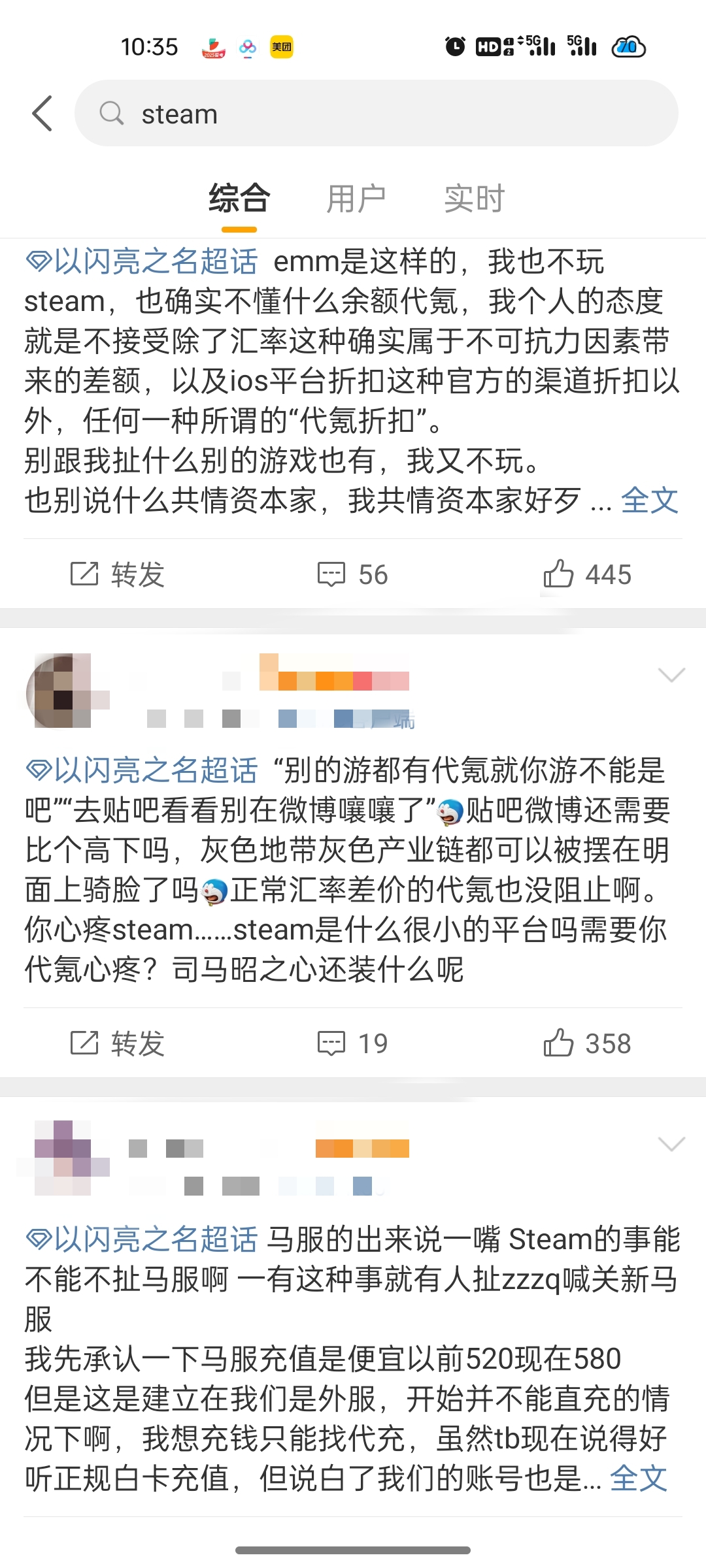Tap the search box containing steam
Image resolution: width=706 pixels, height=1568 pixels.
376,114
